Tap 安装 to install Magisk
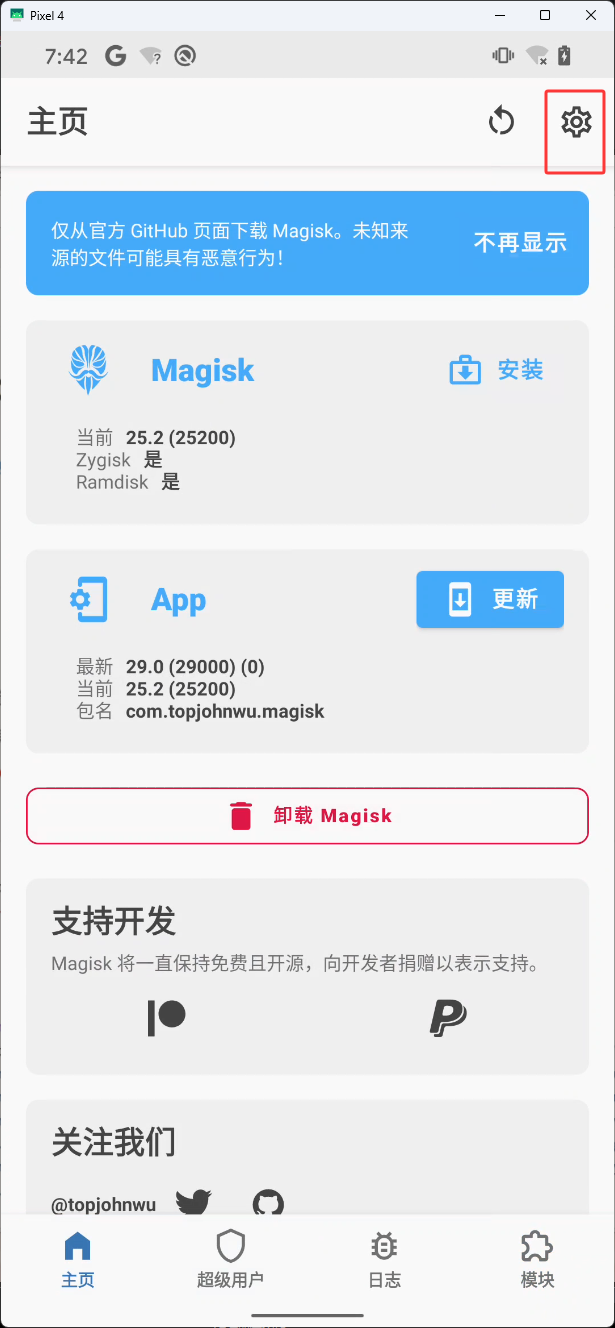This screenshot has height=1328, width=615. 497,371
